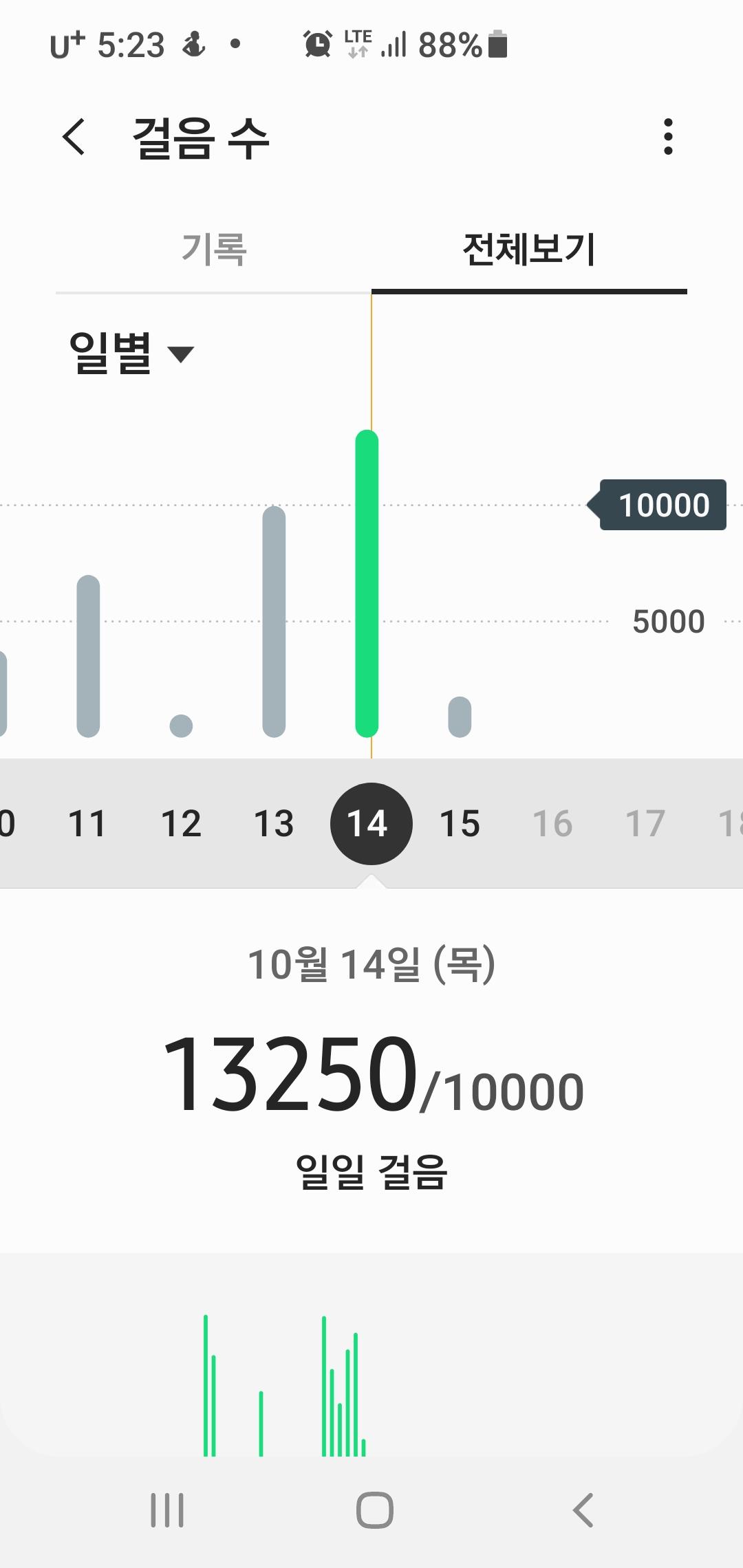Switch to the 기록 tab
743x1568 pixels.
(214, 249)
